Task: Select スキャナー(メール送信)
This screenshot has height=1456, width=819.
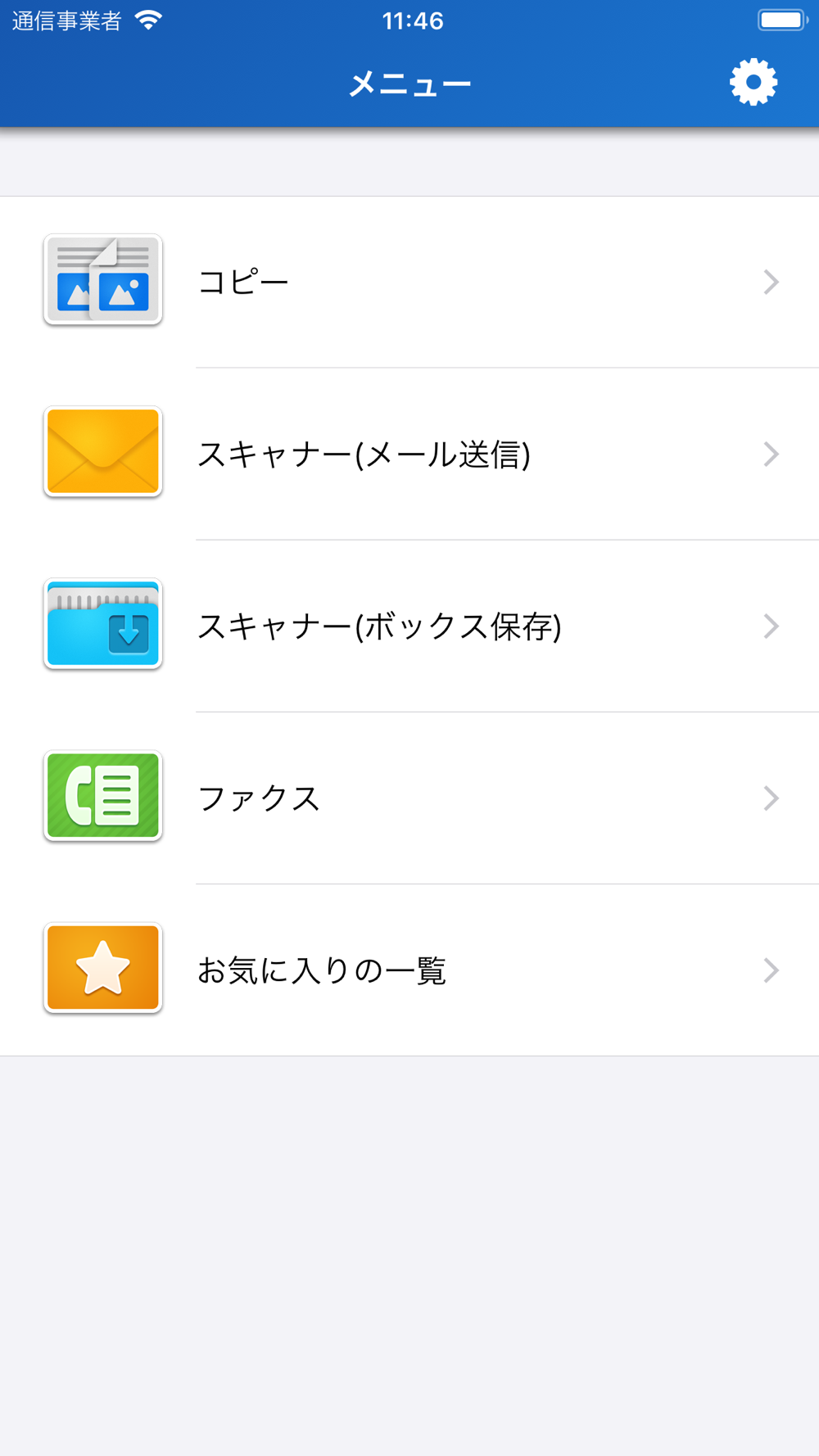Action: click(x=409, y=454)
